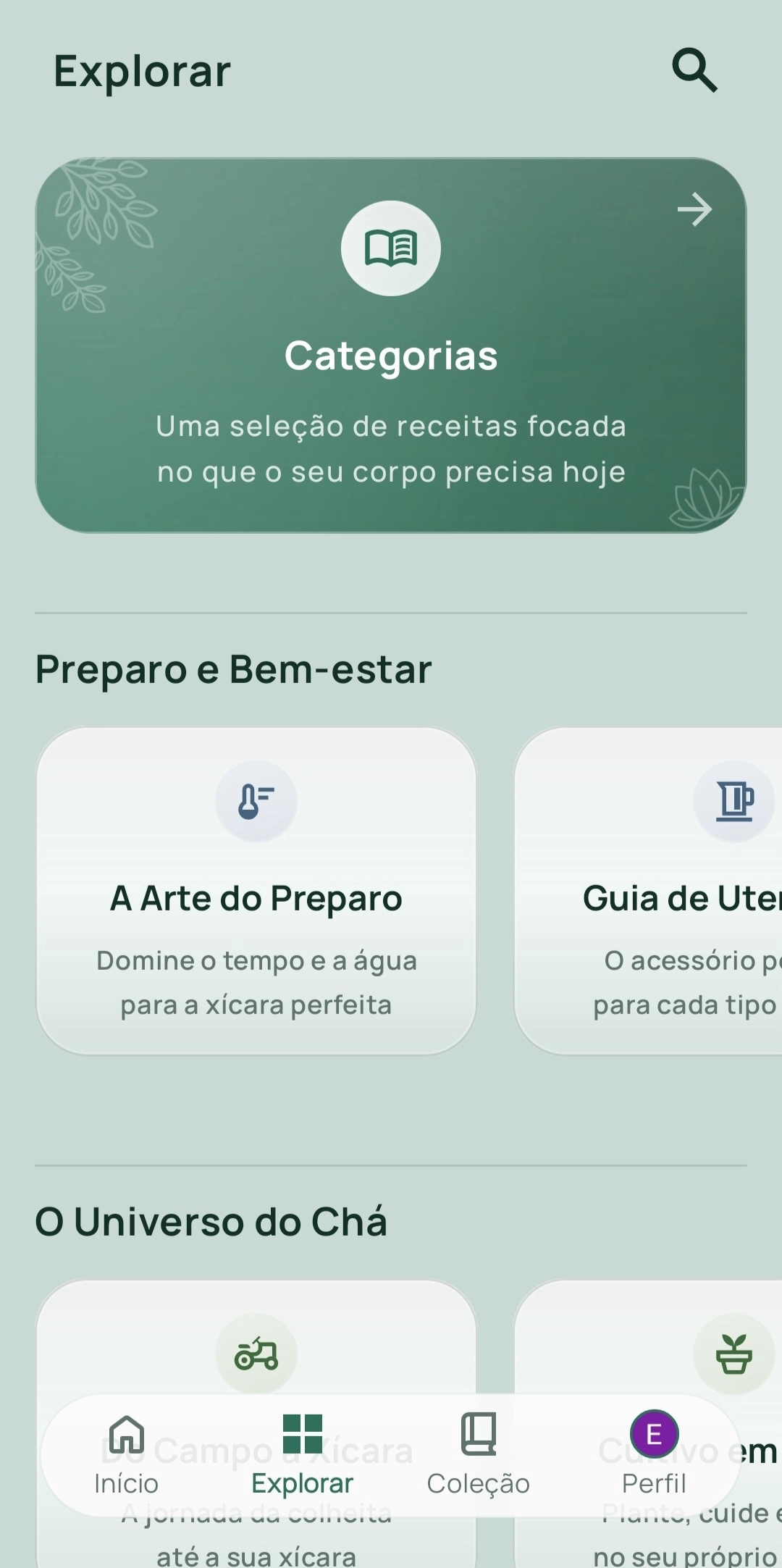Select the thermometer icon above A Arte do Preparo

[x=255, y=800]
